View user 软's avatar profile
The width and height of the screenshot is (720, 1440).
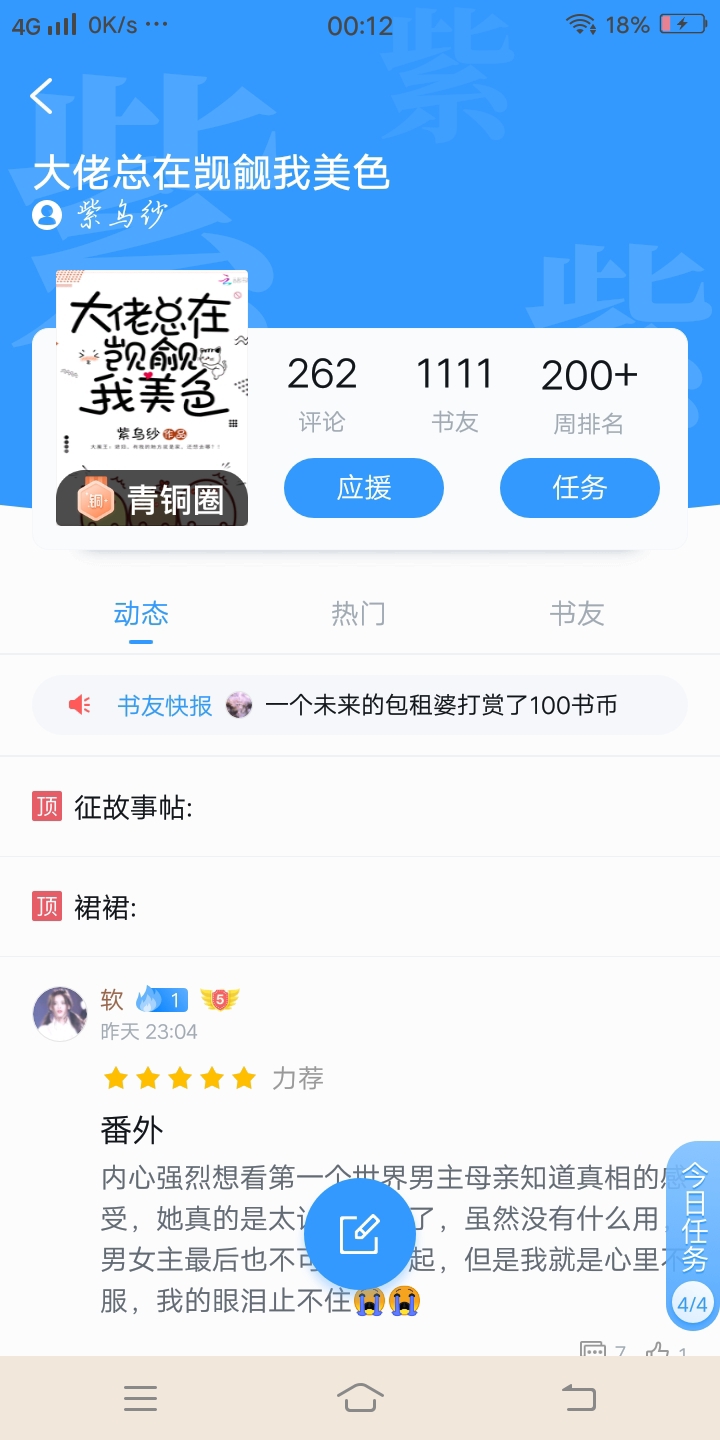tap(60, 1013)
